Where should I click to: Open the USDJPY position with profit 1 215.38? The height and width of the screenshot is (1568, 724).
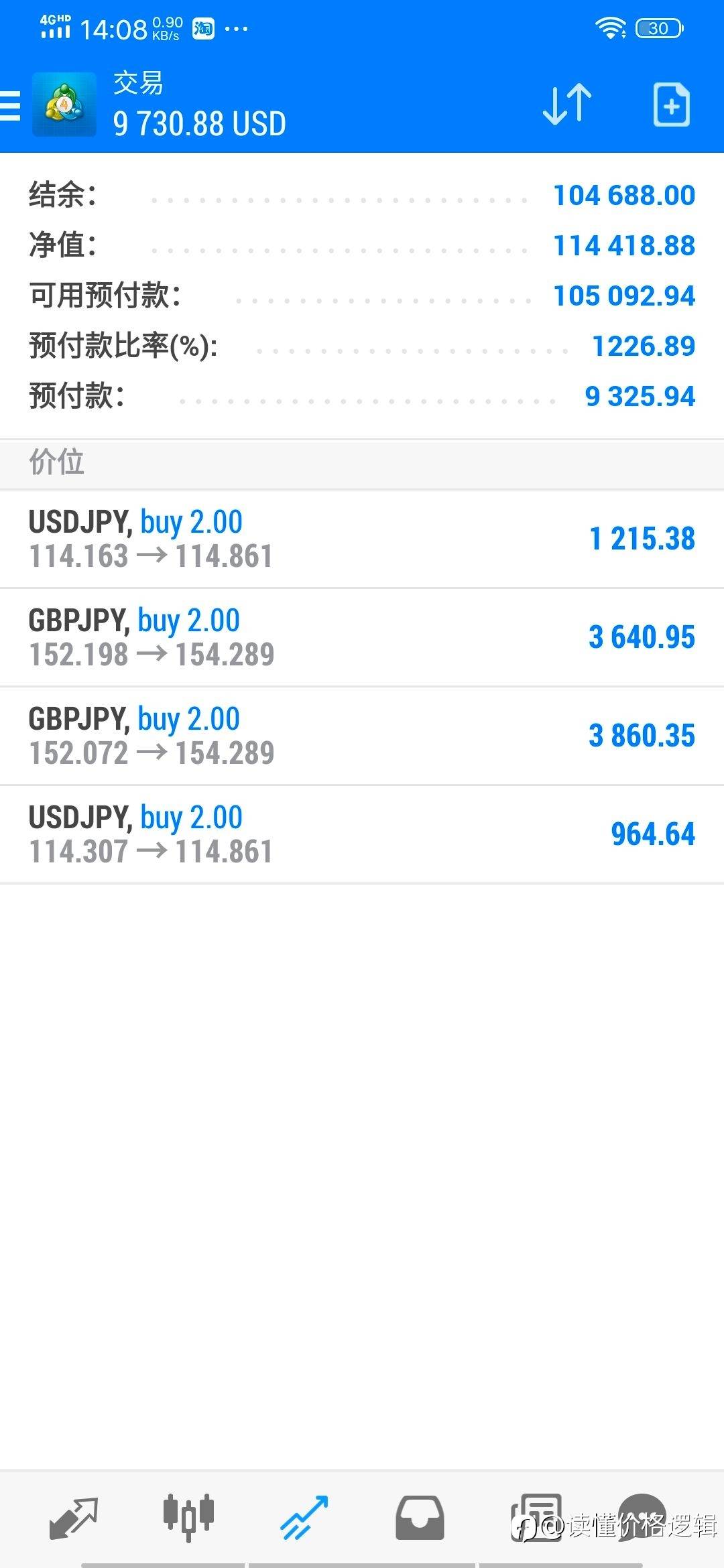point(362,539)
